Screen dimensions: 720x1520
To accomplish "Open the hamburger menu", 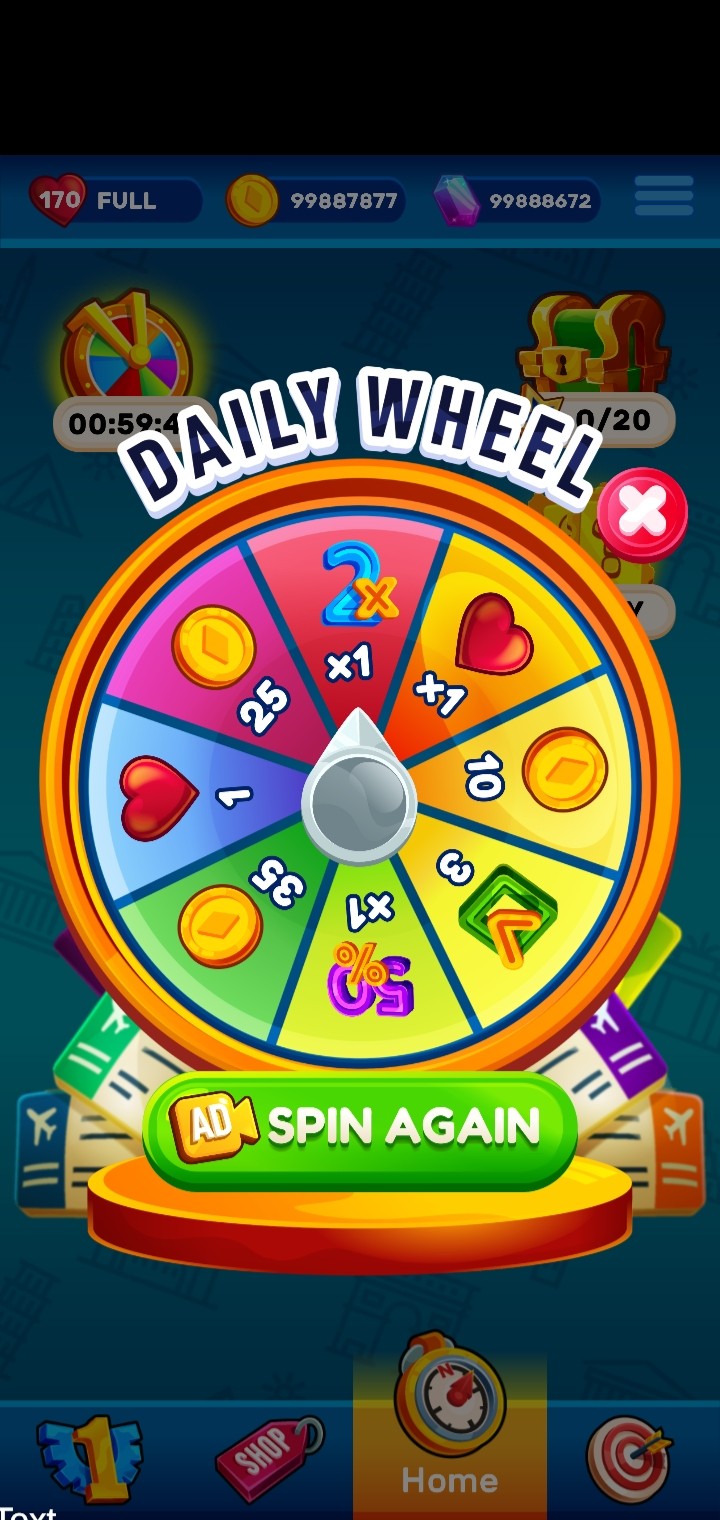I will [664, 197].
